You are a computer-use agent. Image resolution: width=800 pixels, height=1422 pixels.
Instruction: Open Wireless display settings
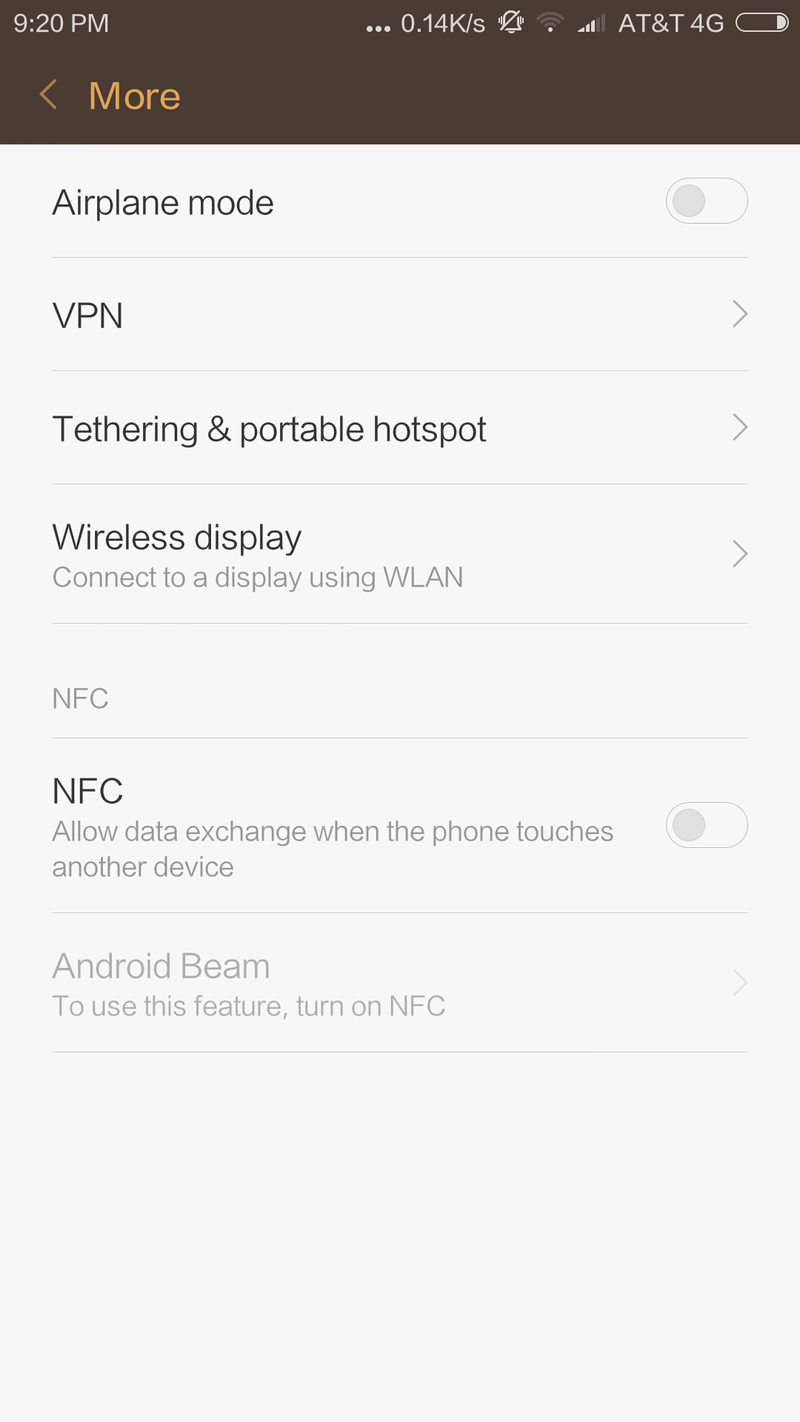coord(400,554)
